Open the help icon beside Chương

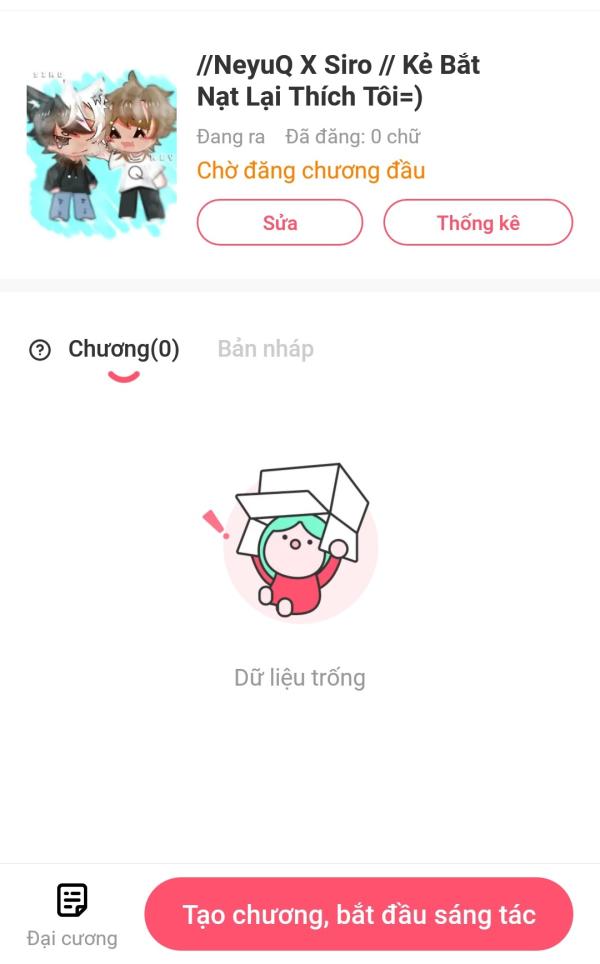coord(40,350)
